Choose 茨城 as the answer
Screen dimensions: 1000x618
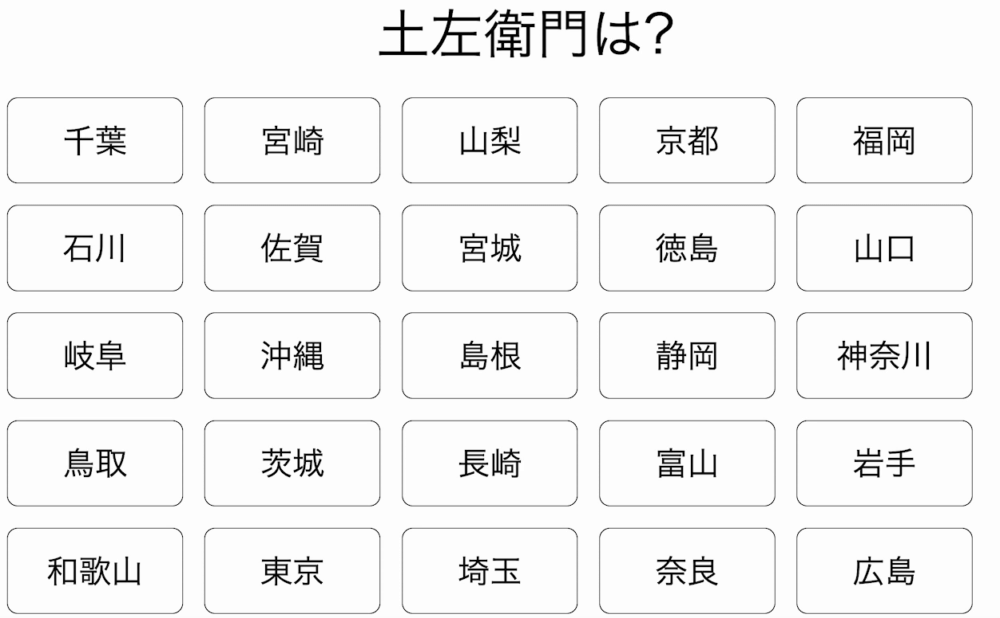[x=292, y=463]
